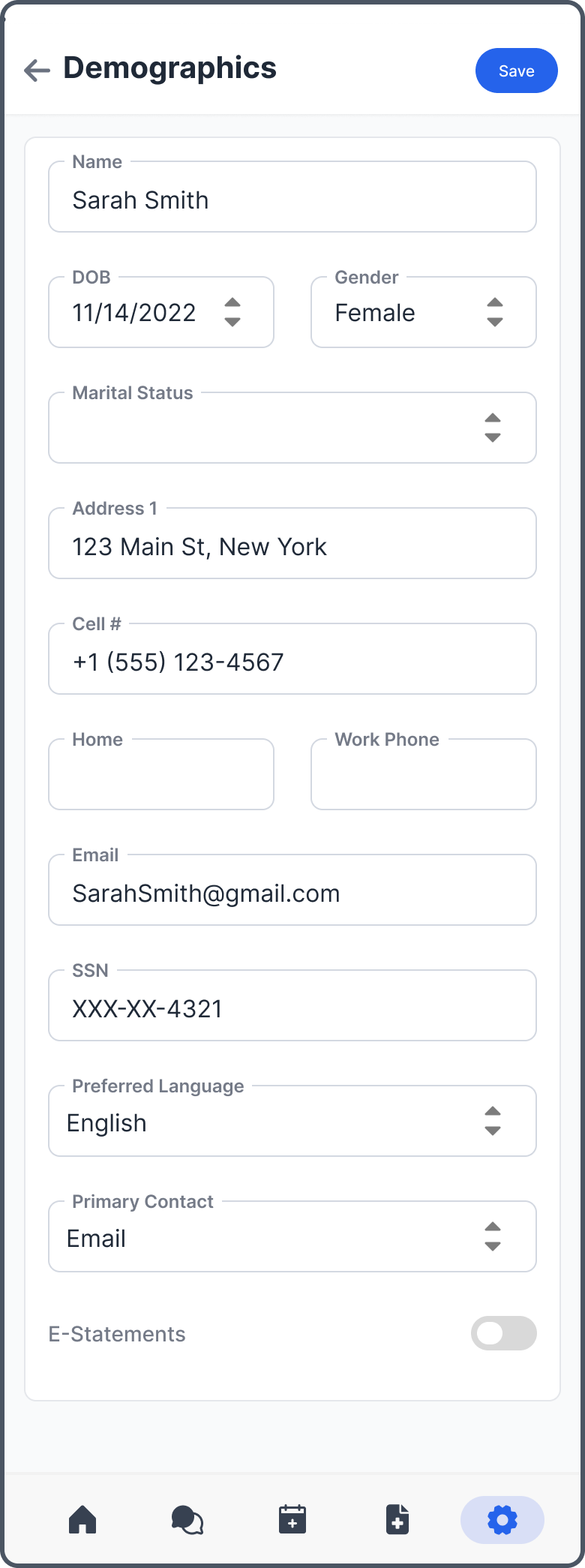Save the demographics form
Screen dimensions: 585x1568
(516, 71)
